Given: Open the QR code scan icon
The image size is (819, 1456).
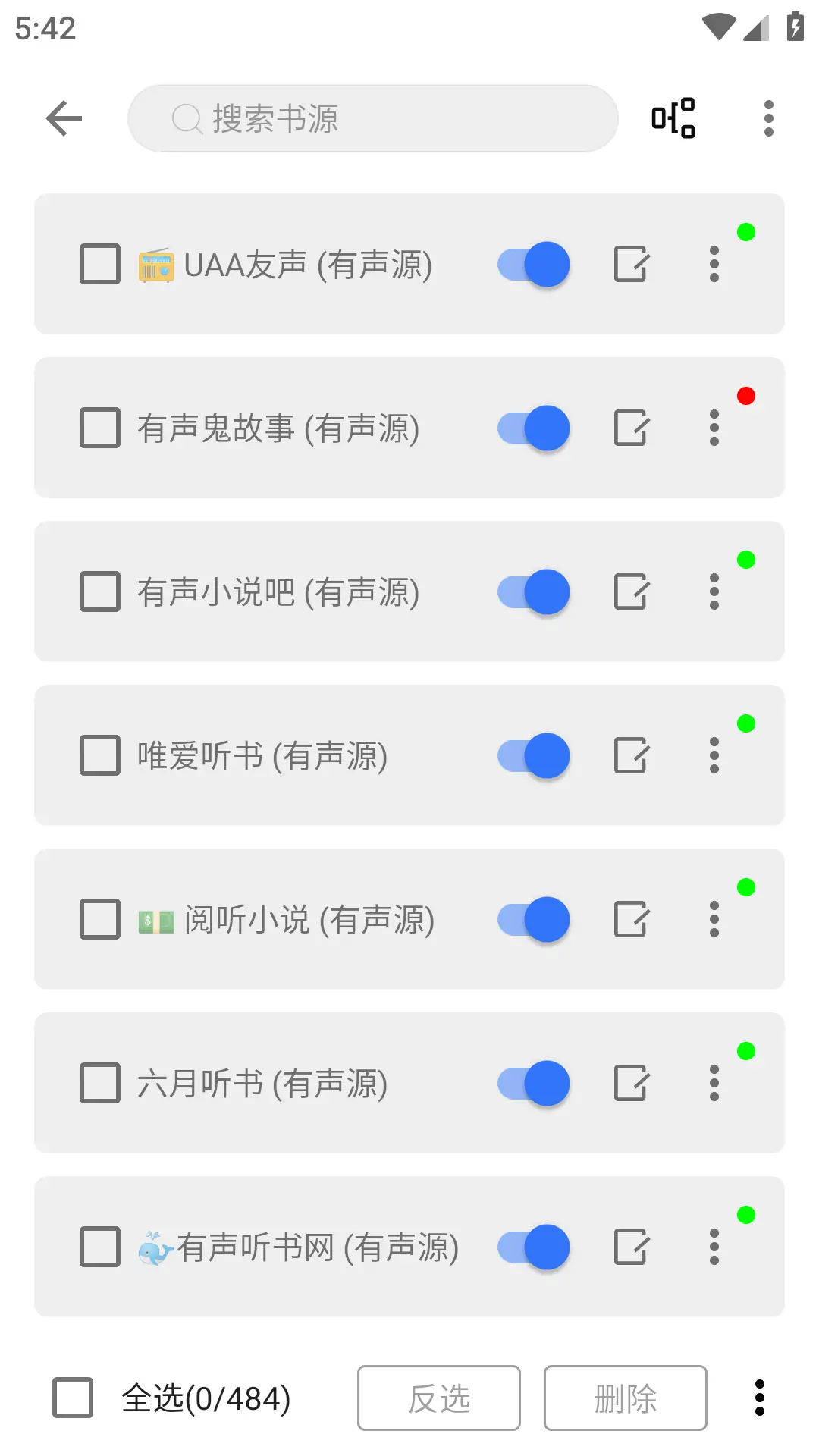Looking at the screenshot, I should (673, 118).
